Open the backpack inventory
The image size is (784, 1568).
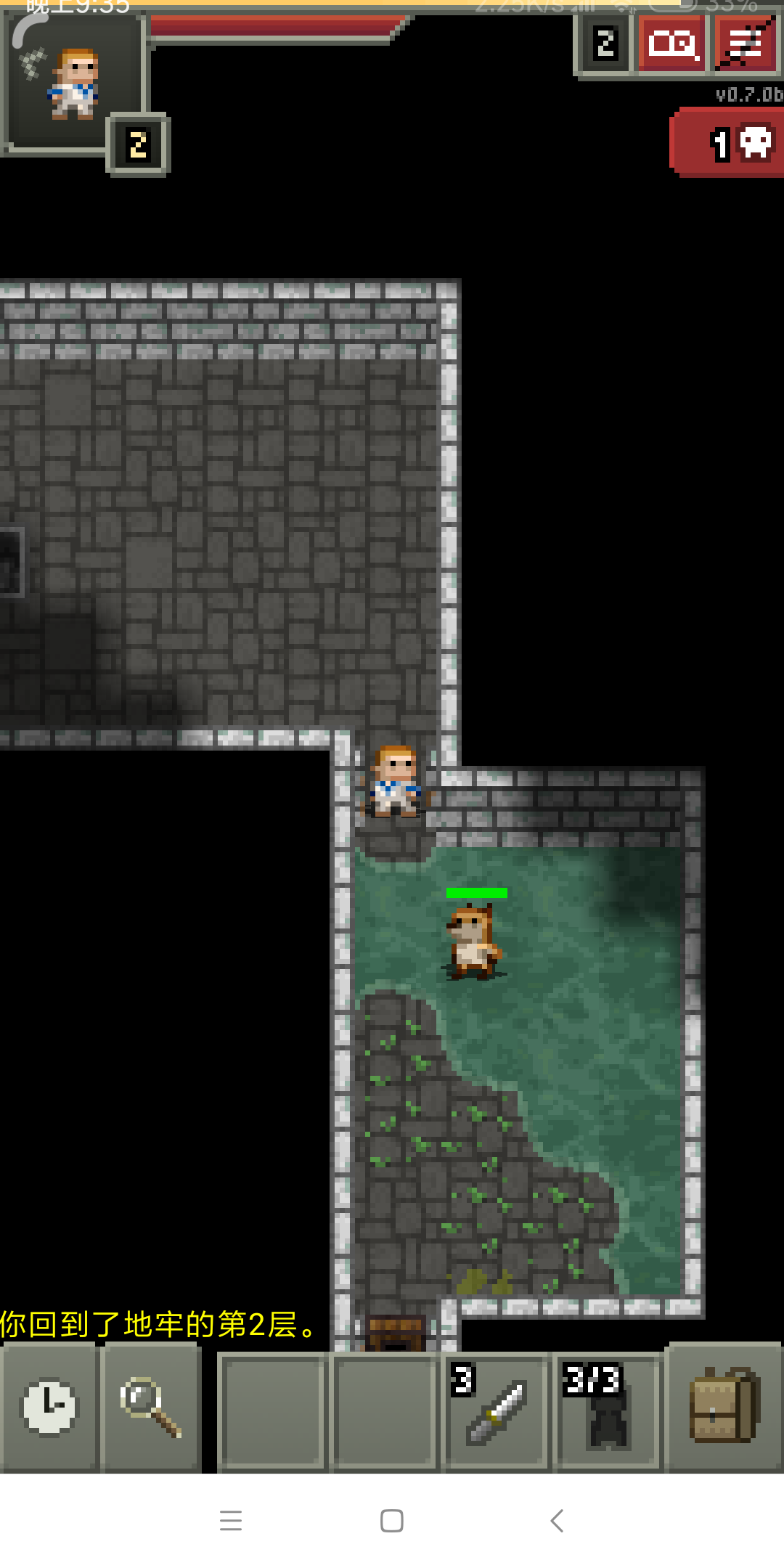(722, 1408)
